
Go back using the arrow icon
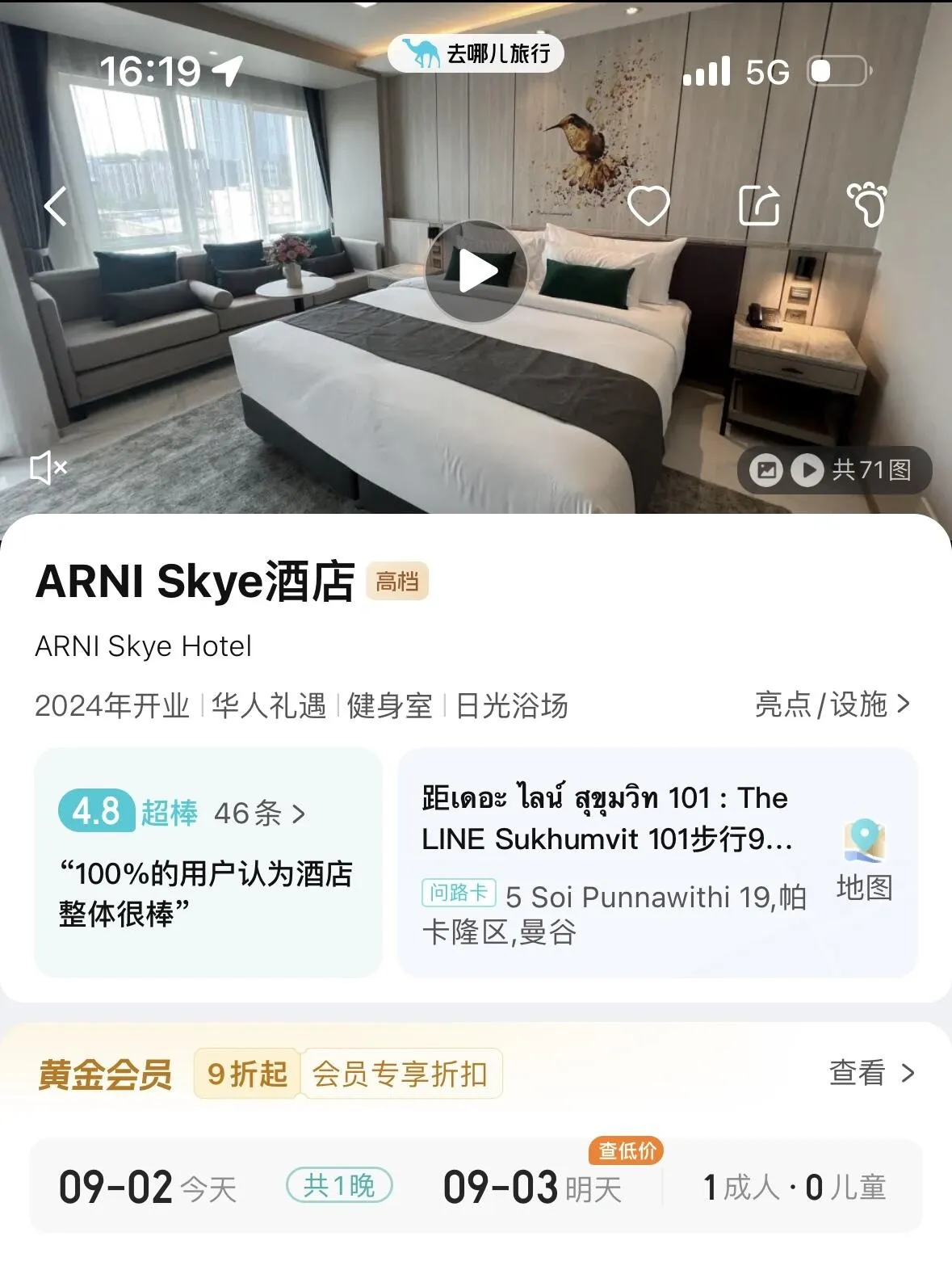(x=55, y=207)
